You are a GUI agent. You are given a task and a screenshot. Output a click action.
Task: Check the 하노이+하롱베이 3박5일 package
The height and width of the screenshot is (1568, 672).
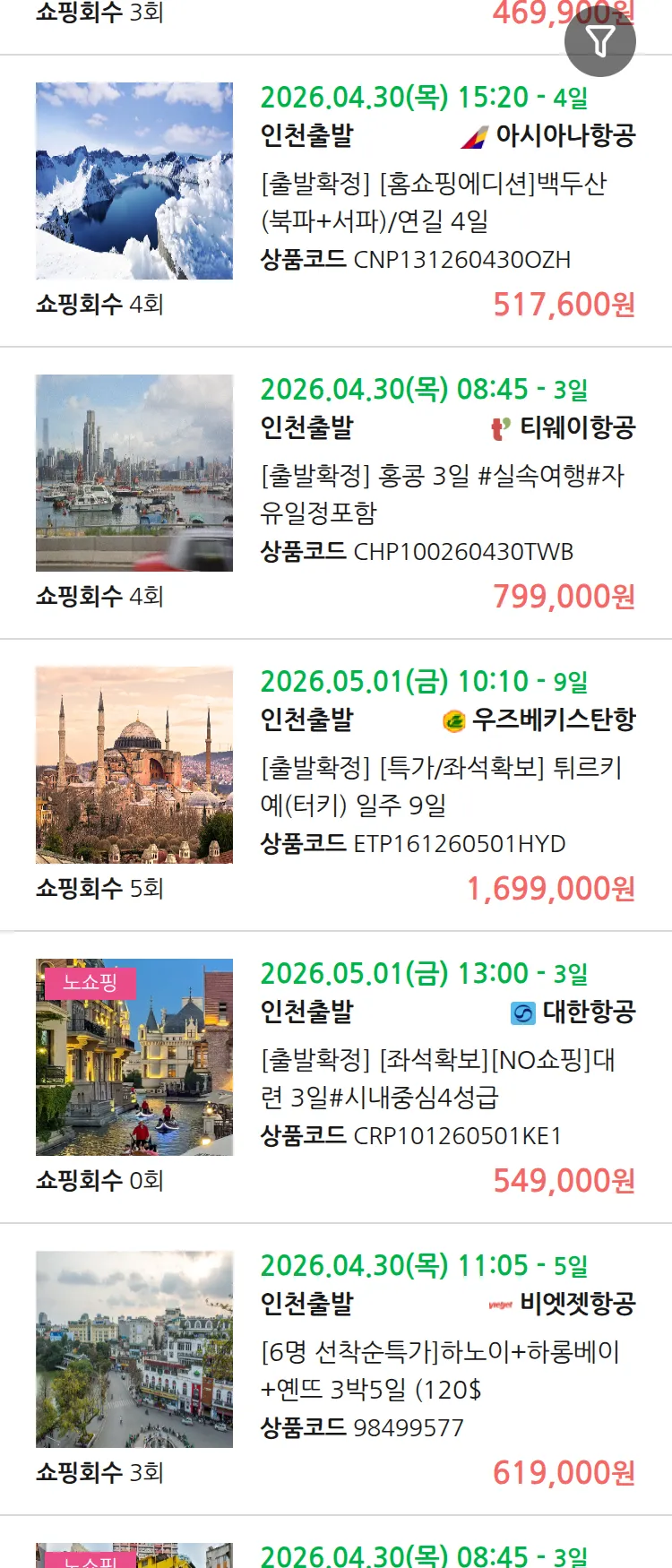[439, 1370]
